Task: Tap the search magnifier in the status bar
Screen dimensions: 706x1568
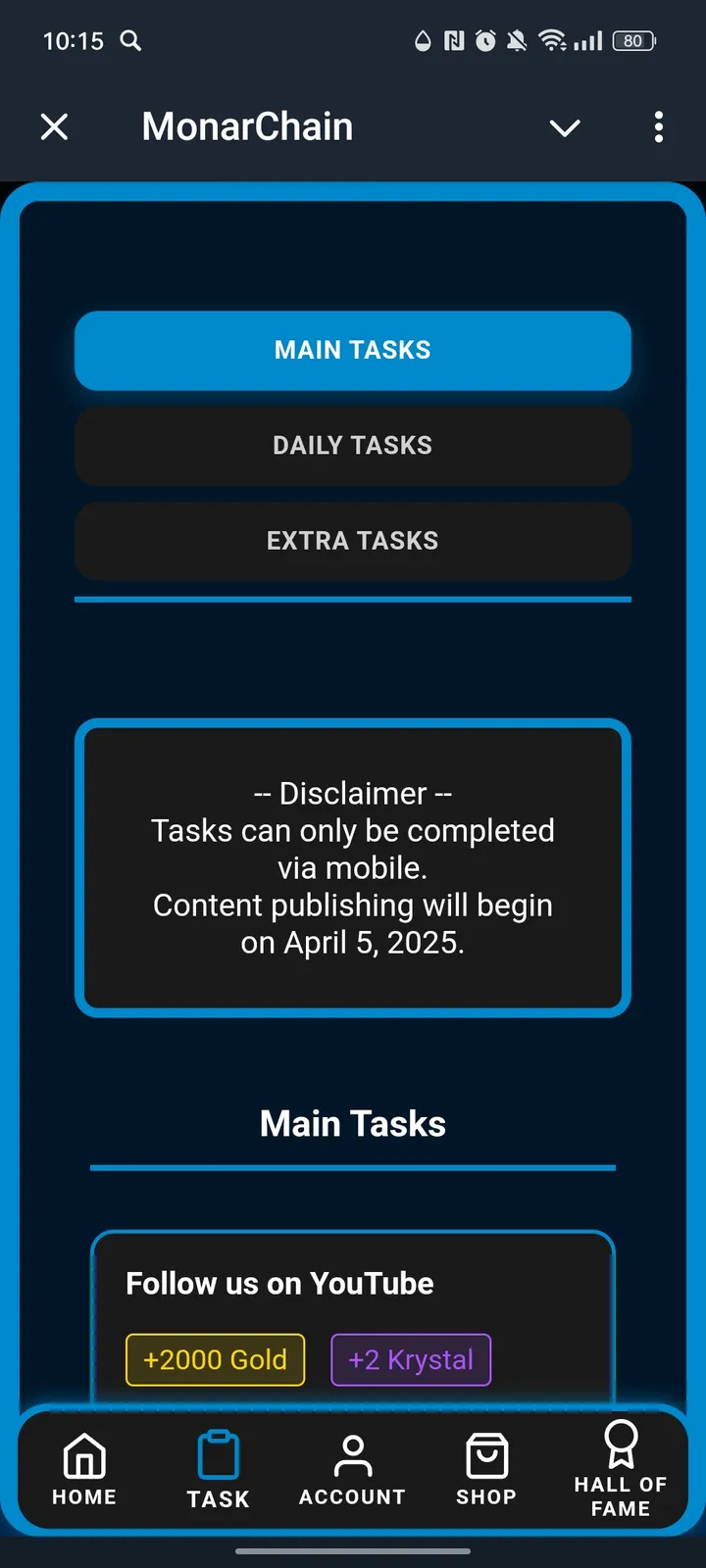Action: click(130, 41)
